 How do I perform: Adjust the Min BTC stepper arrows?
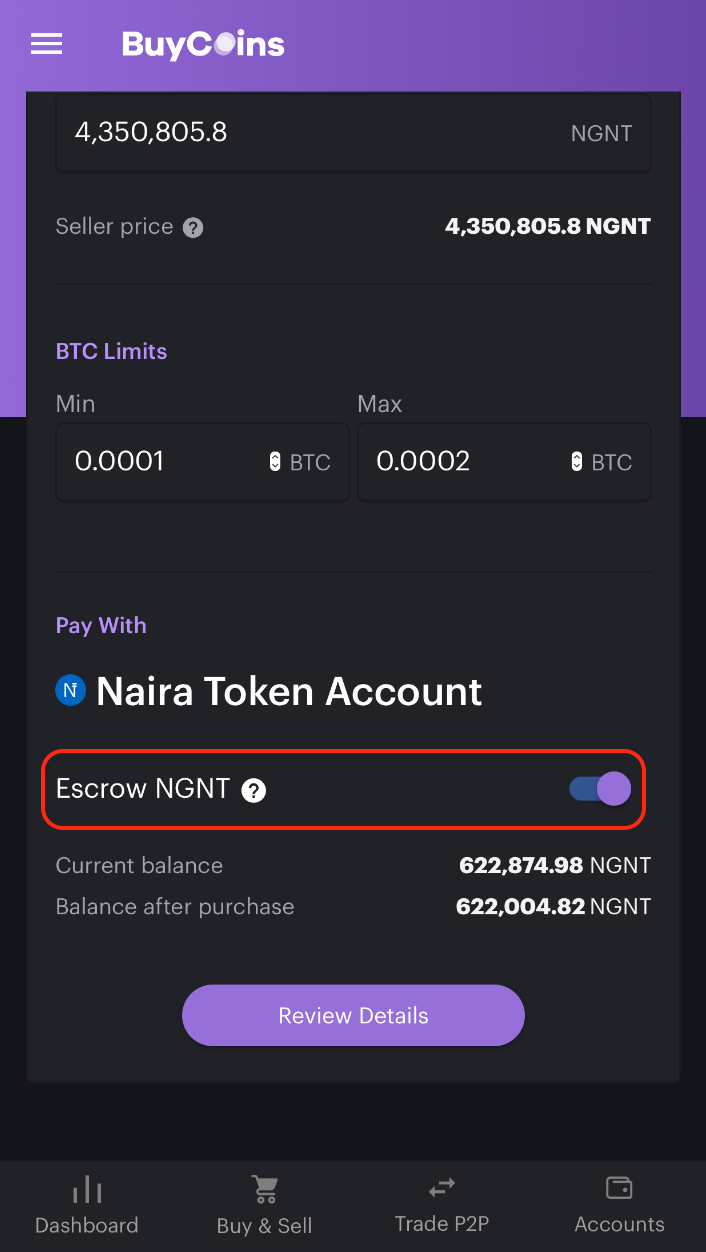275,462
